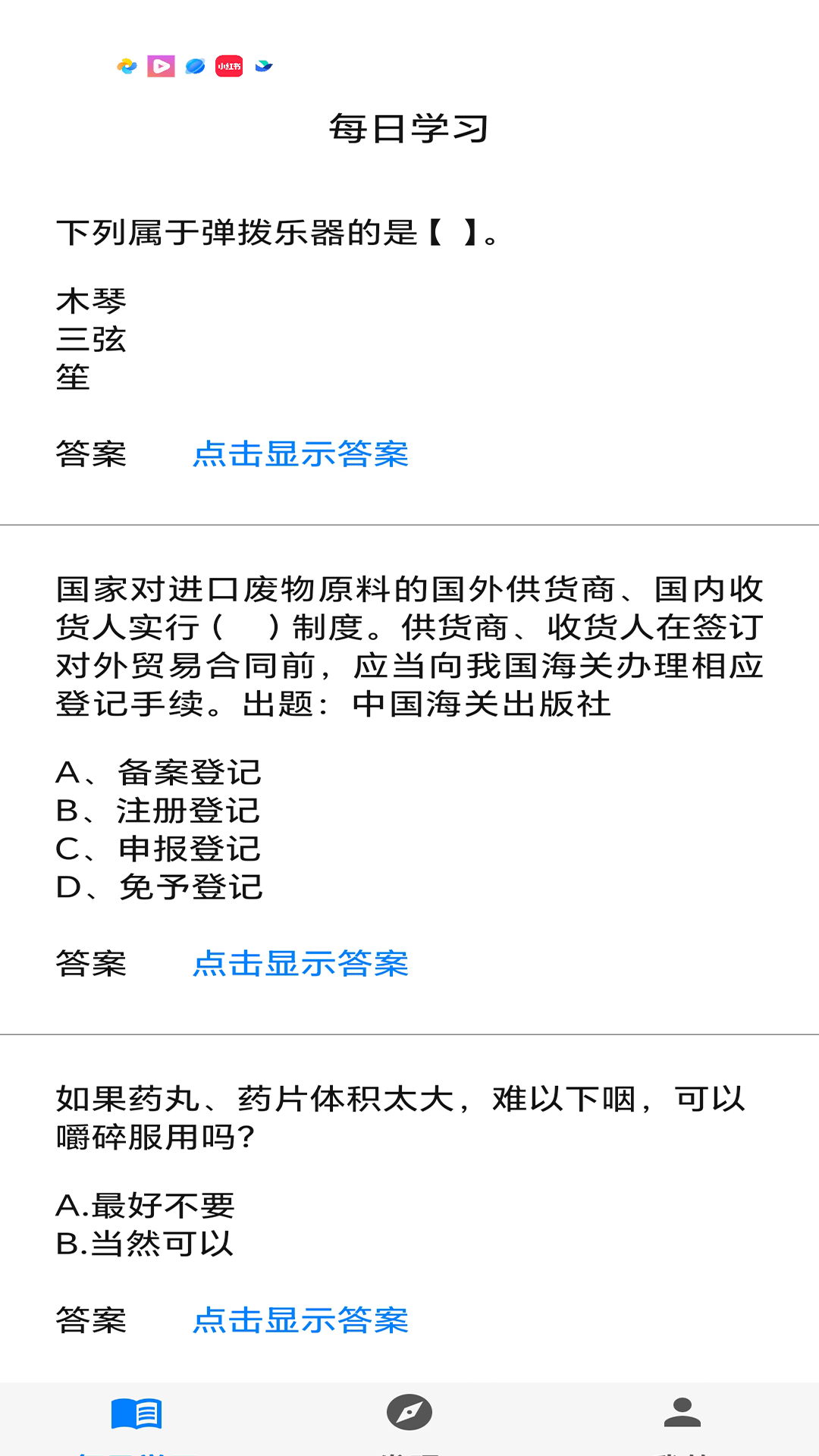Open the compass discover tab
This screenshot has height=1456, width=819.
409,1414
